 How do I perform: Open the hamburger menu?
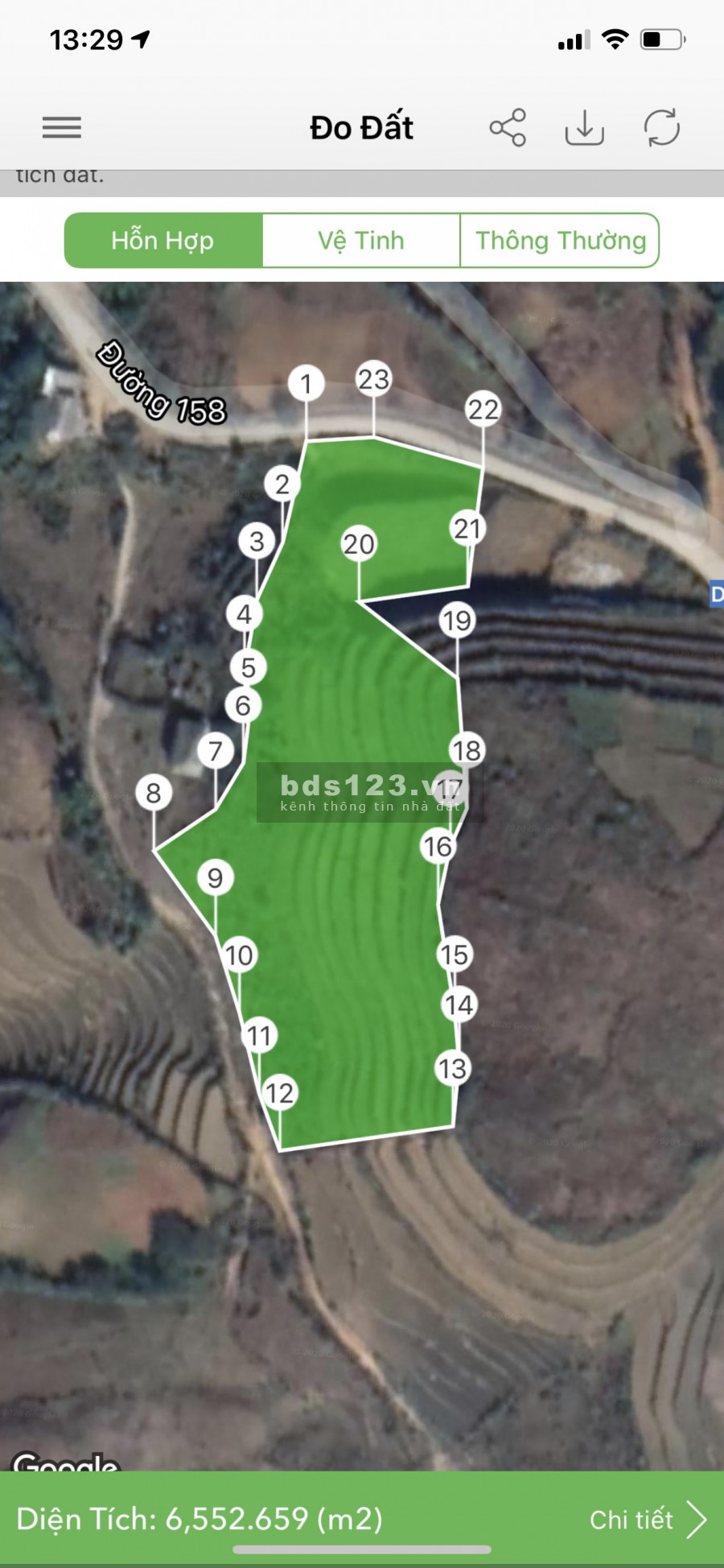(62, 127)
